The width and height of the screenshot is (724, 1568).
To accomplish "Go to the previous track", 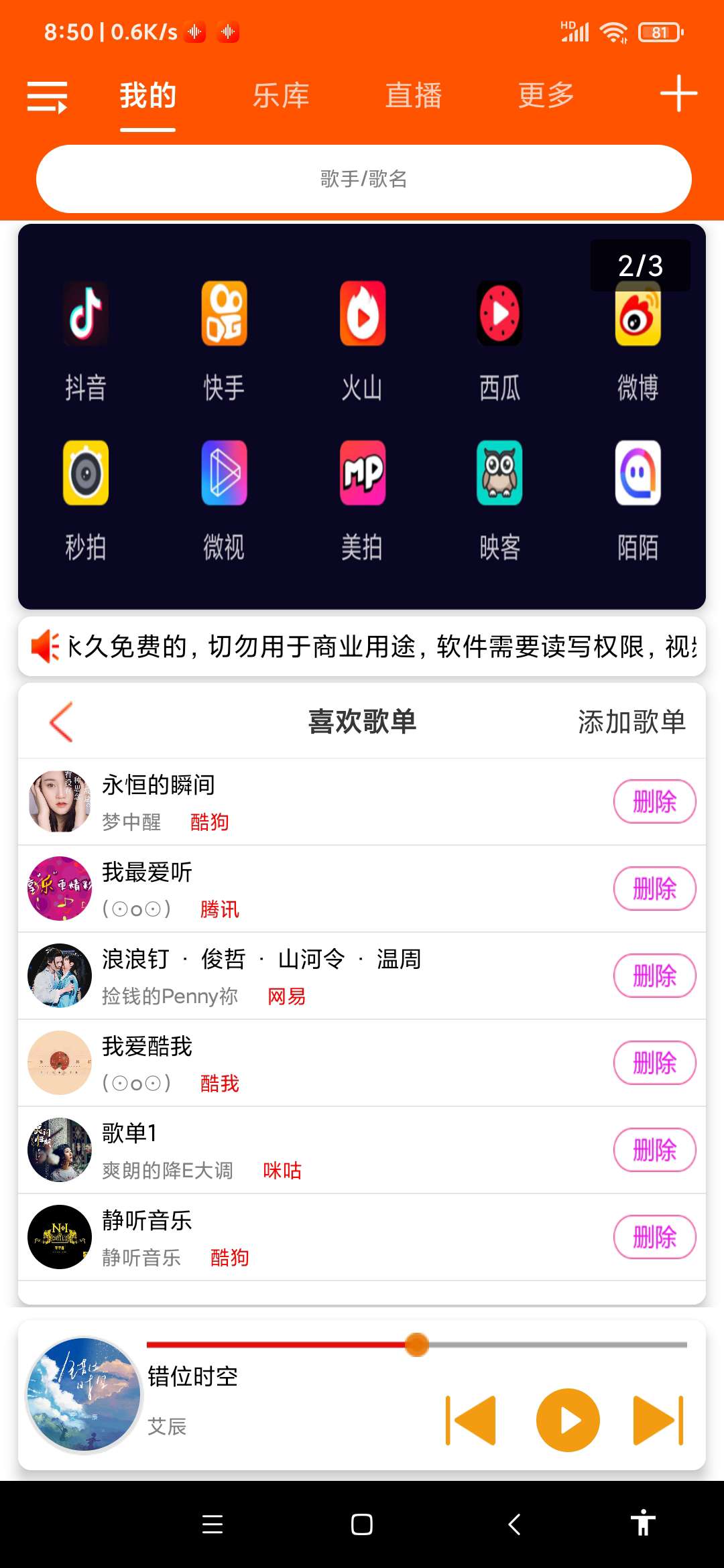I will click(471, 1420).
